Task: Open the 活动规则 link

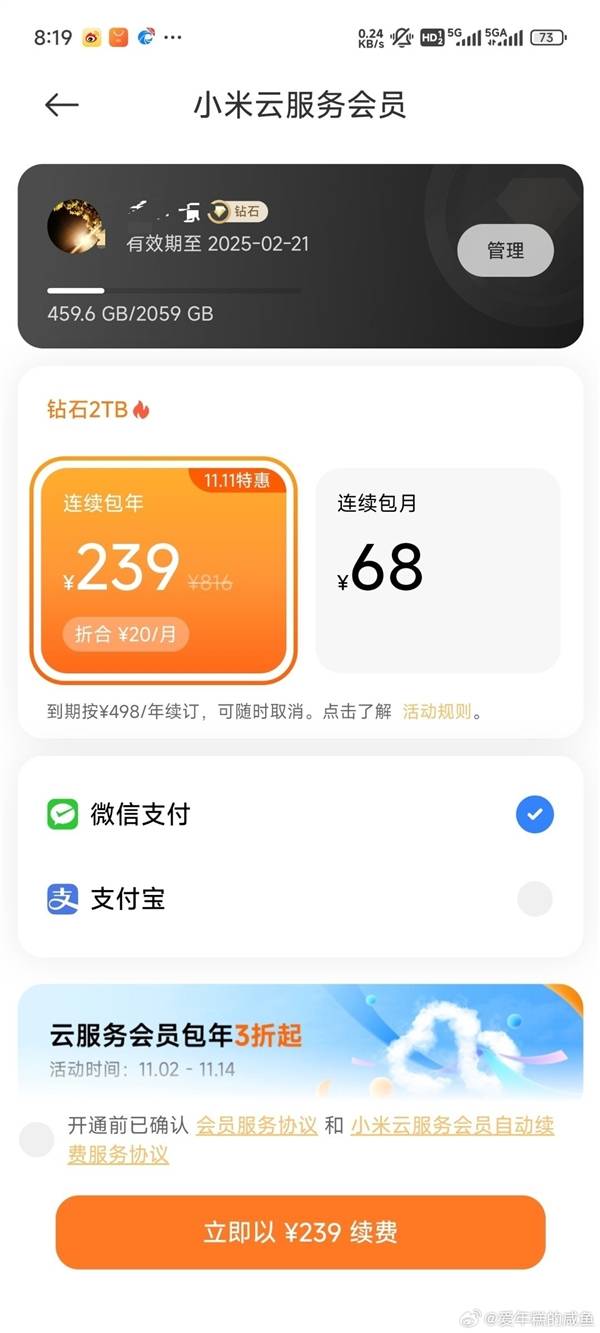Action: coord(436,712)
